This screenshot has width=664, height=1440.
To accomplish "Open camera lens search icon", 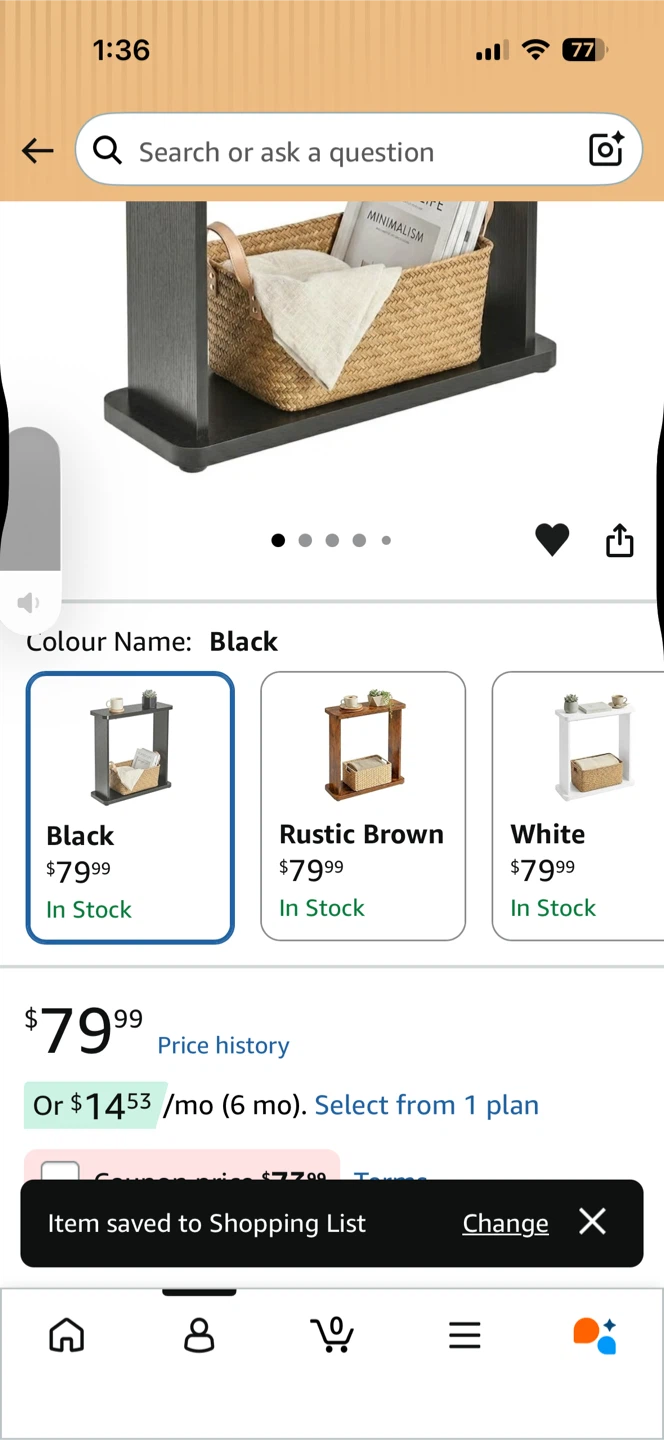I will 606,150.
